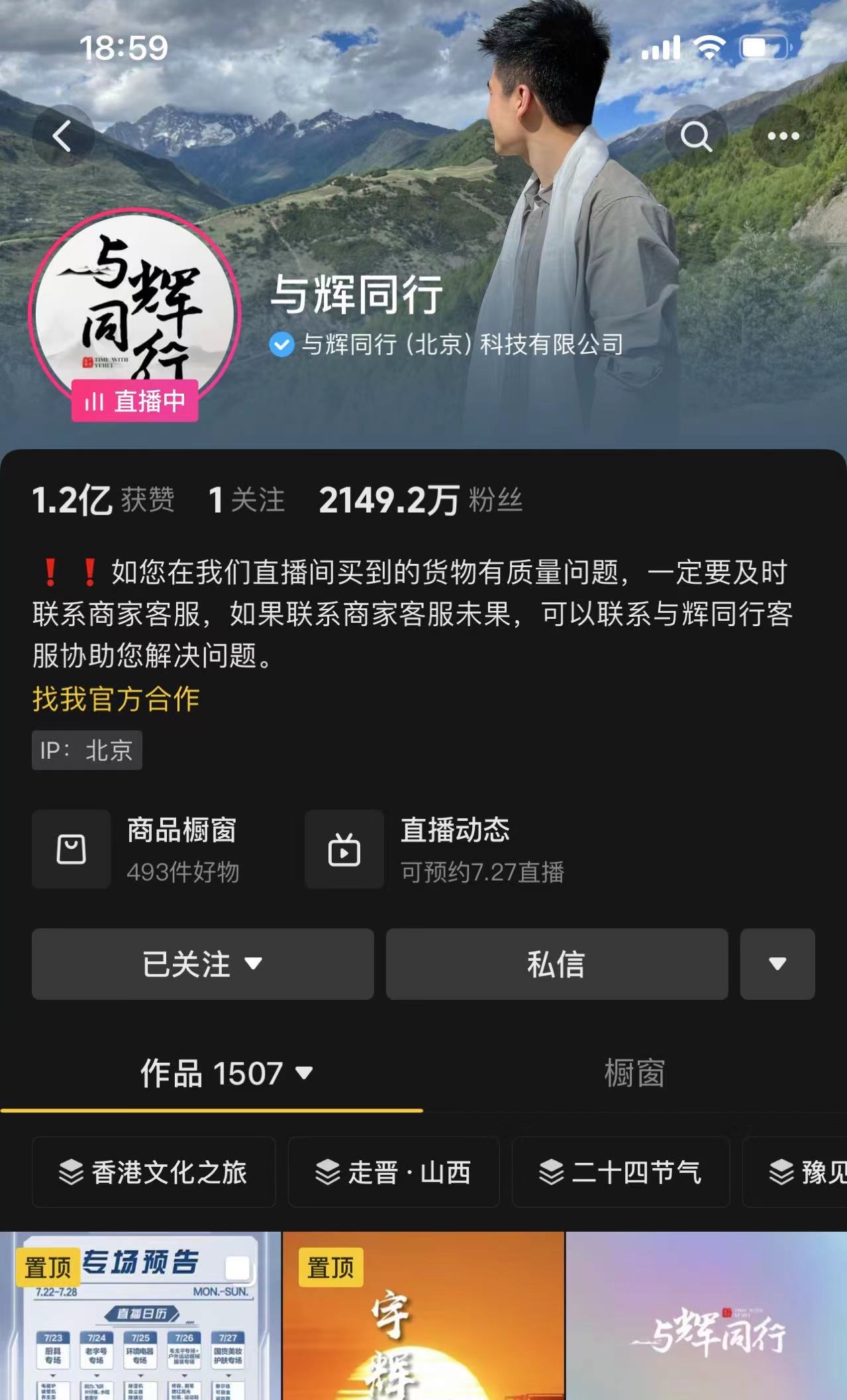
Task: Open the 作品 1507 sorting dropdown
Action: (226, 1073)
